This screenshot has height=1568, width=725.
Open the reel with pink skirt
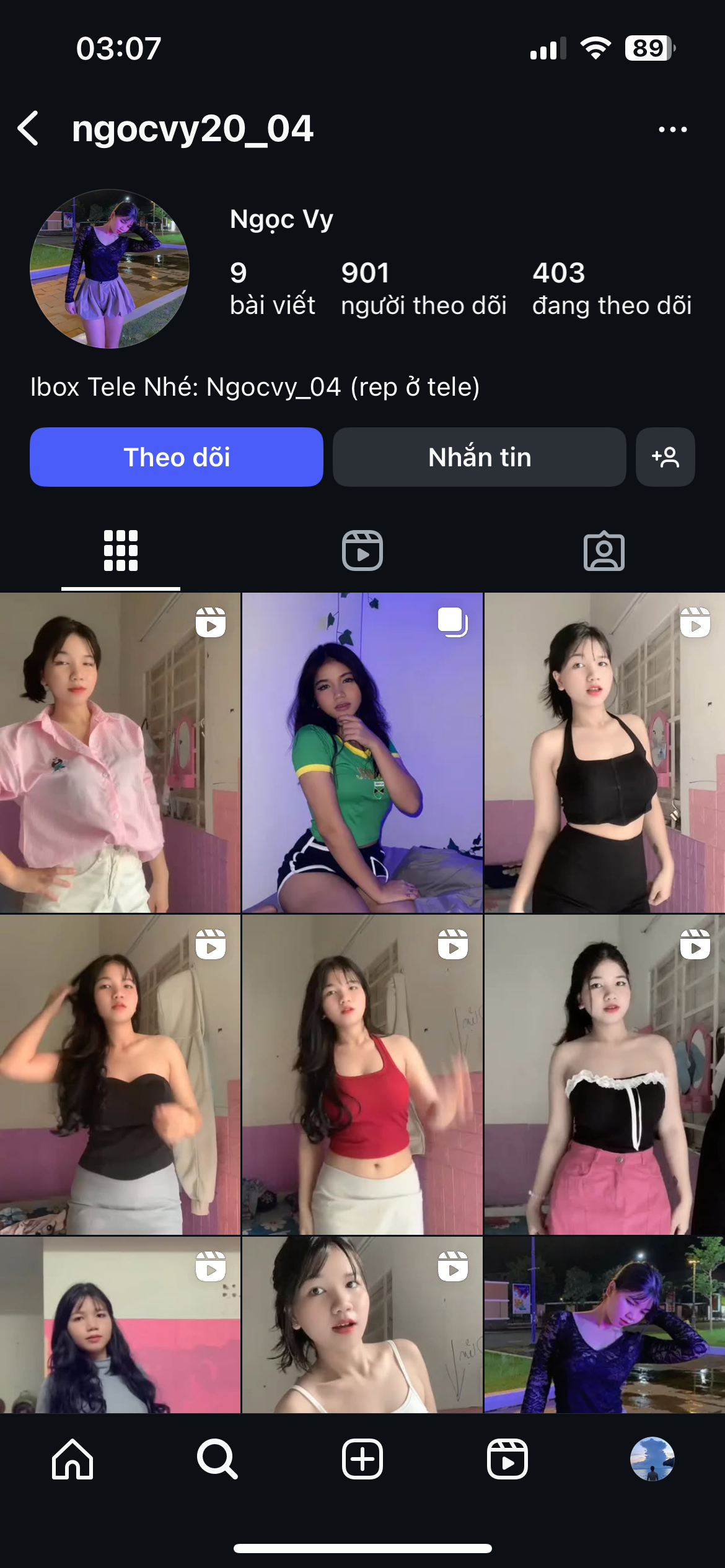(x=604, y=1074)
